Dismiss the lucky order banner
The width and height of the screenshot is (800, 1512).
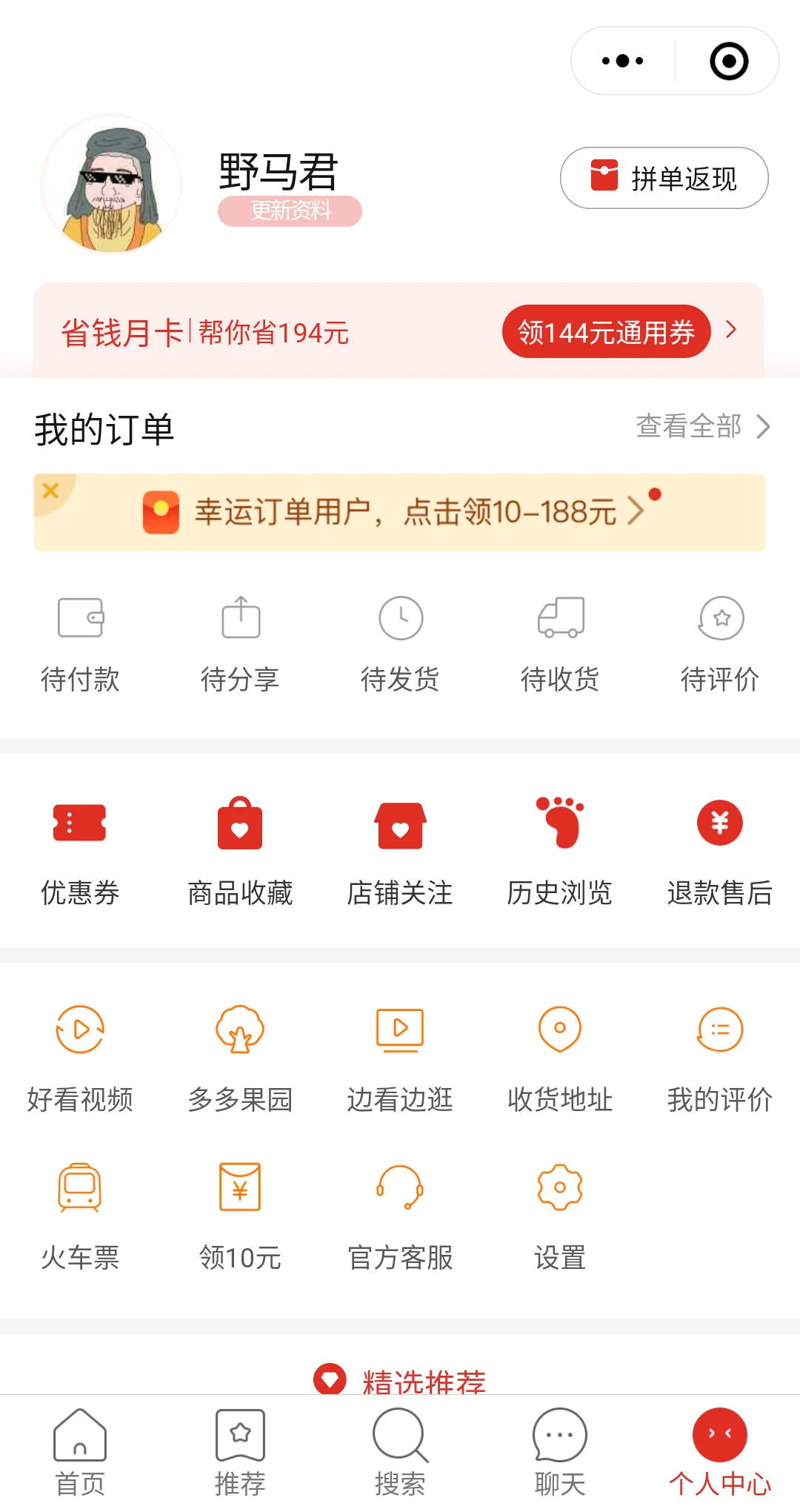[51, 491]
